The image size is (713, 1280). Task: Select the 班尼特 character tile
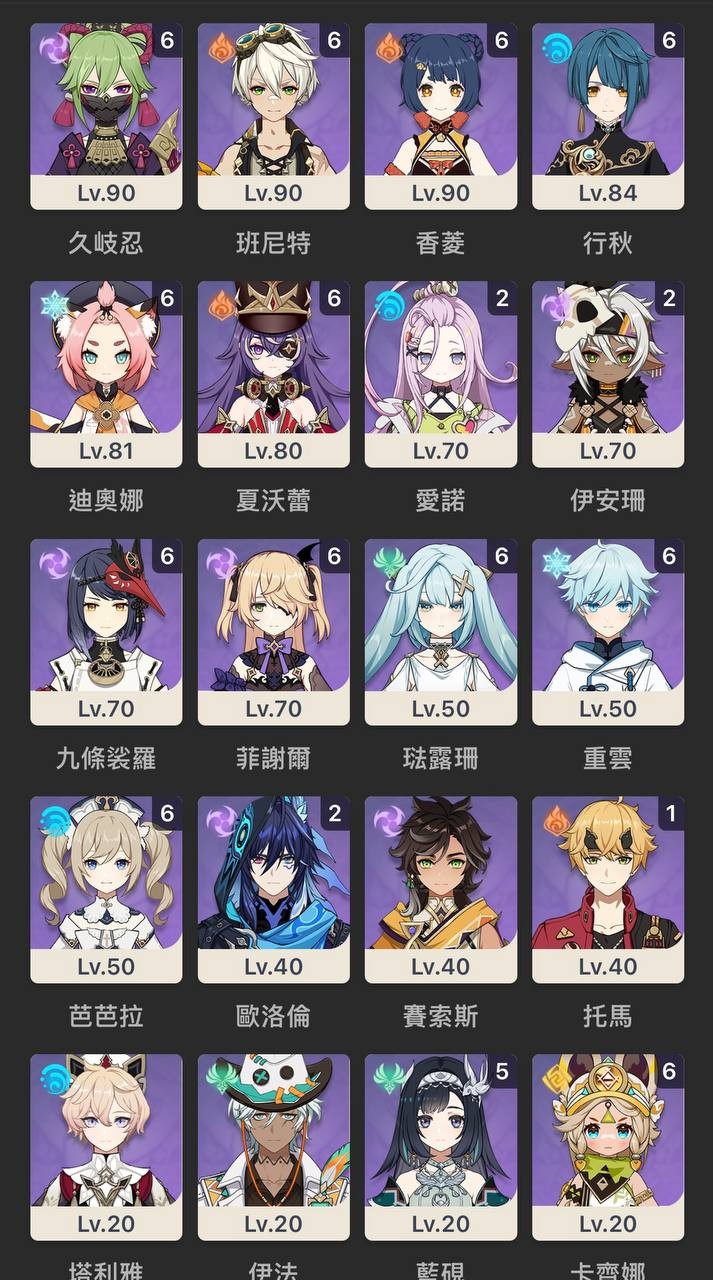coord(273,116)
